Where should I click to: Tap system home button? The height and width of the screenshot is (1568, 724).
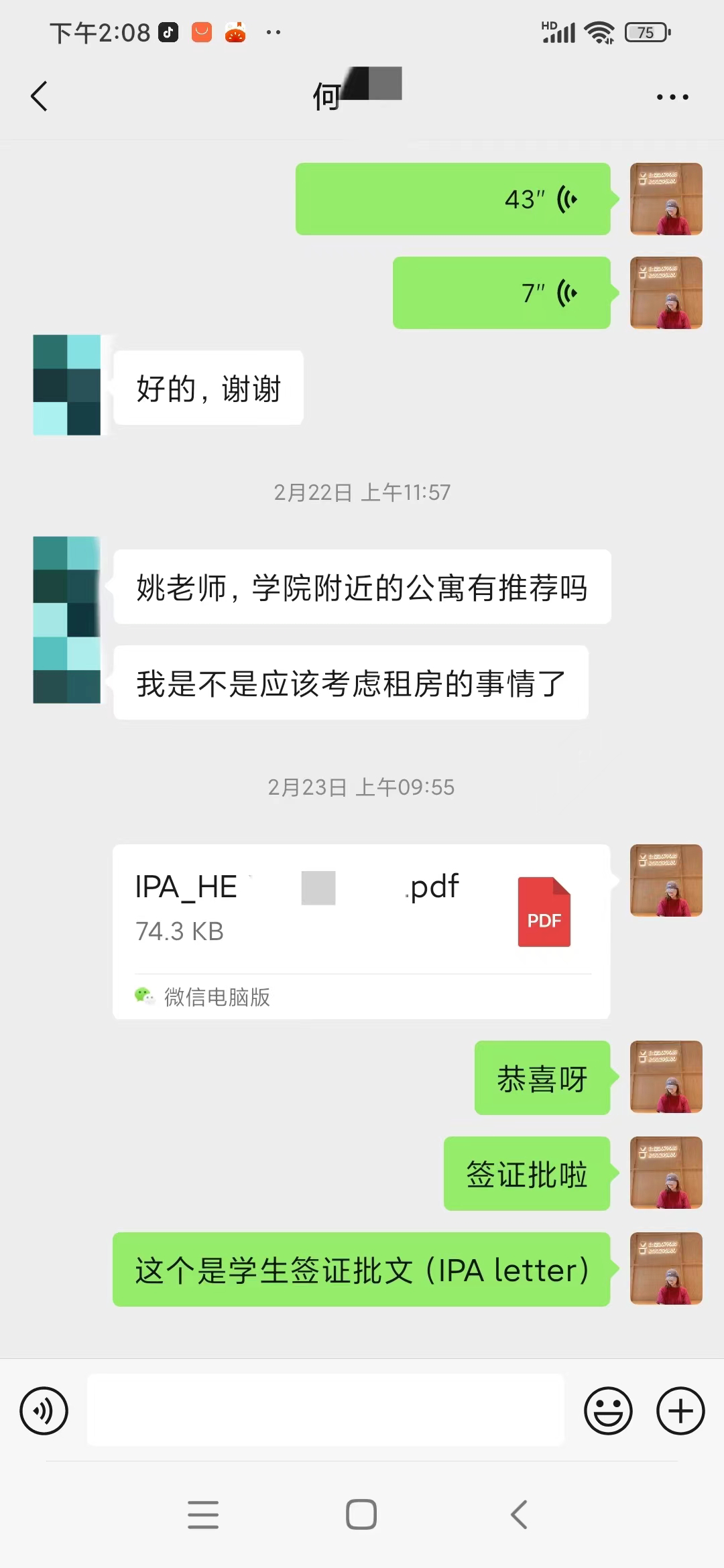(361, 1514)
